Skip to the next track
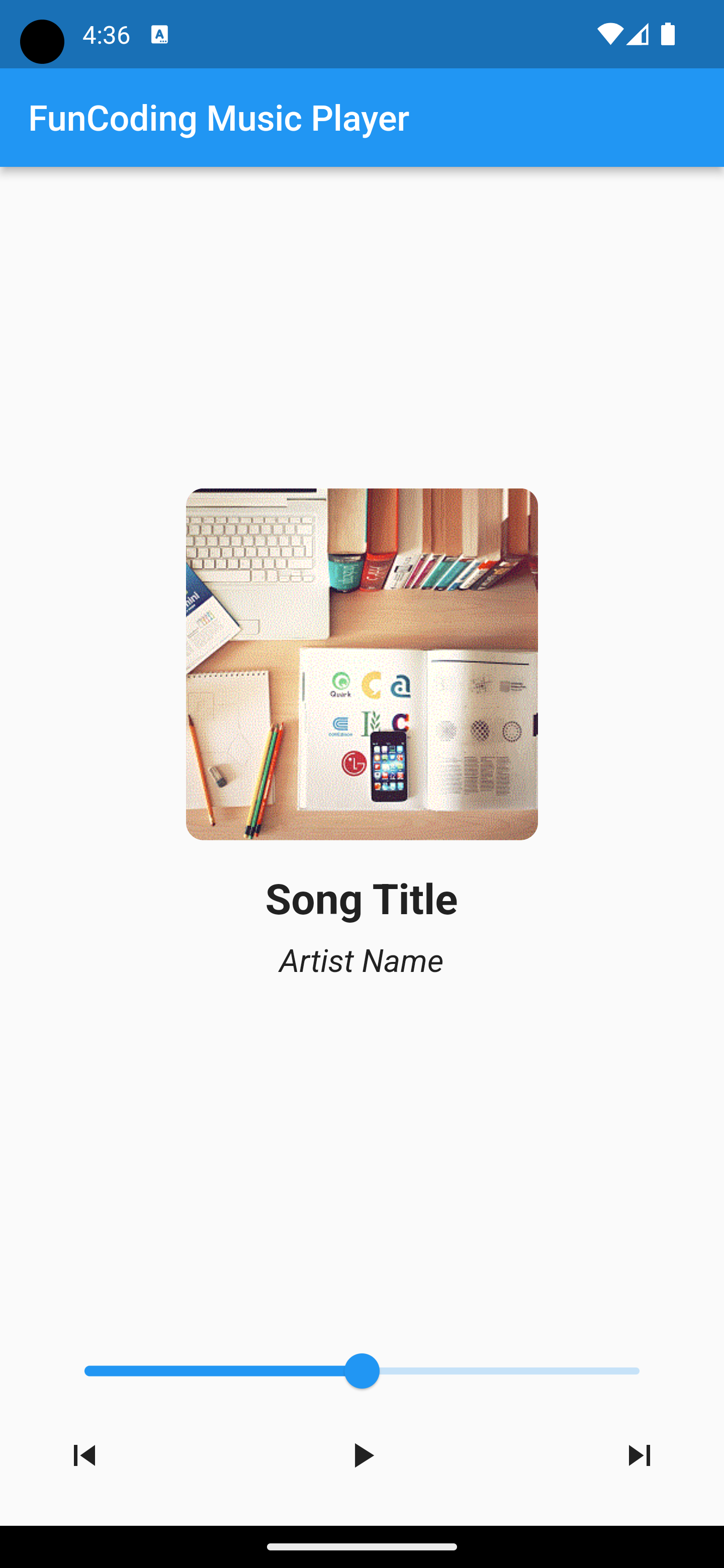 (x=639, y=1455)
